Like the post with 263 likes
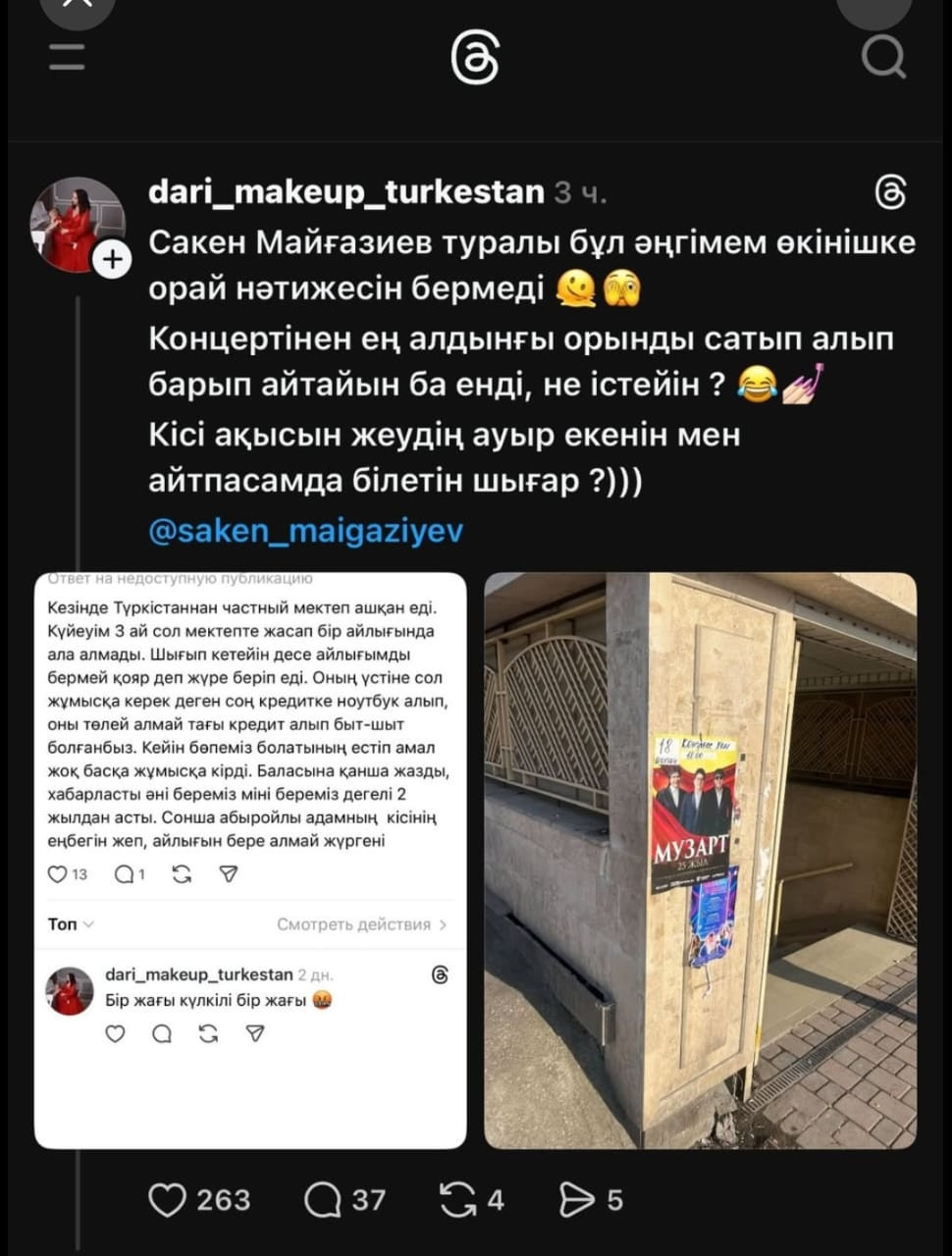 168,1199
